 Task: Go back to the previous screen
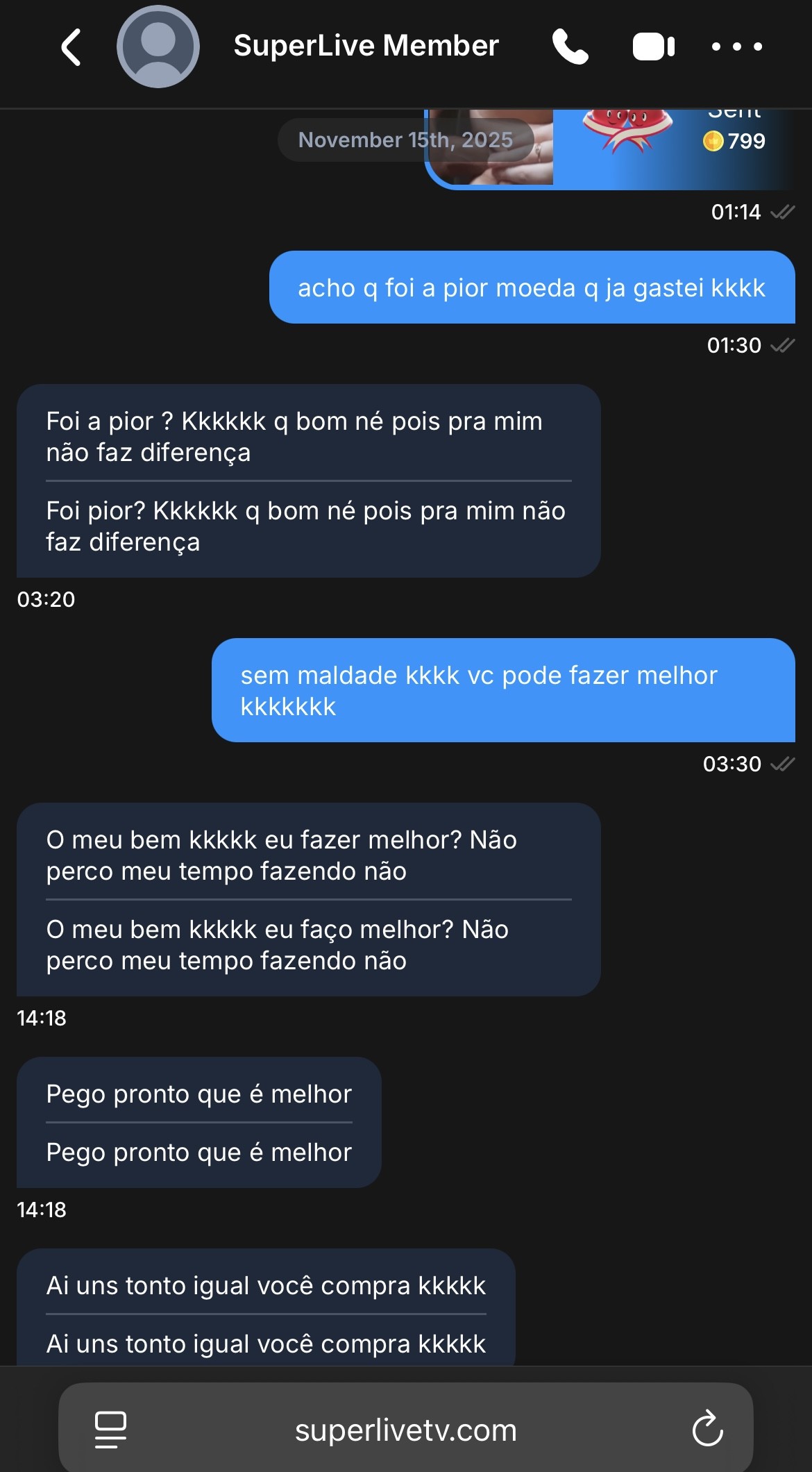click(x=71, y=47)
